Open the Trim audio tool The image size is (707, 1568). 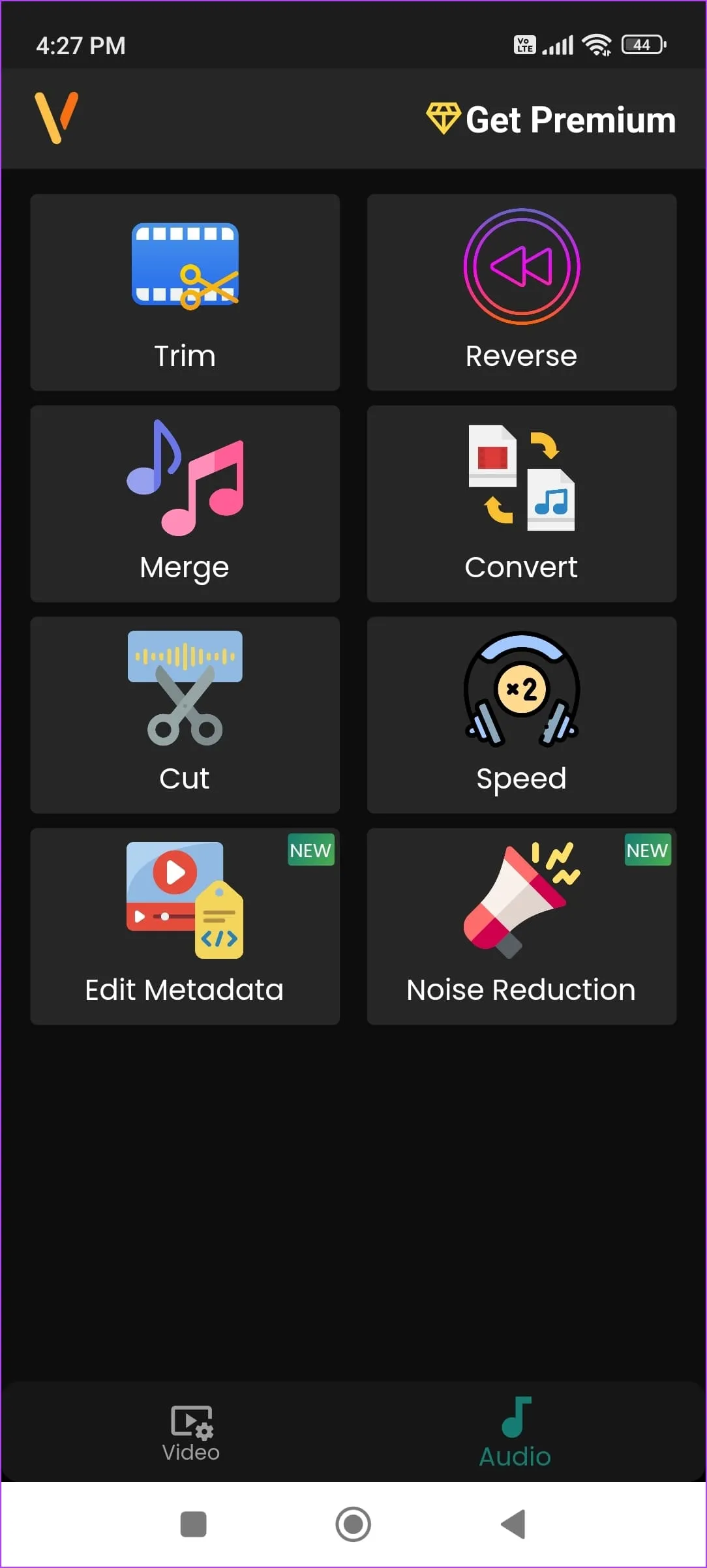pyautogui.click(x=185, y=292)
